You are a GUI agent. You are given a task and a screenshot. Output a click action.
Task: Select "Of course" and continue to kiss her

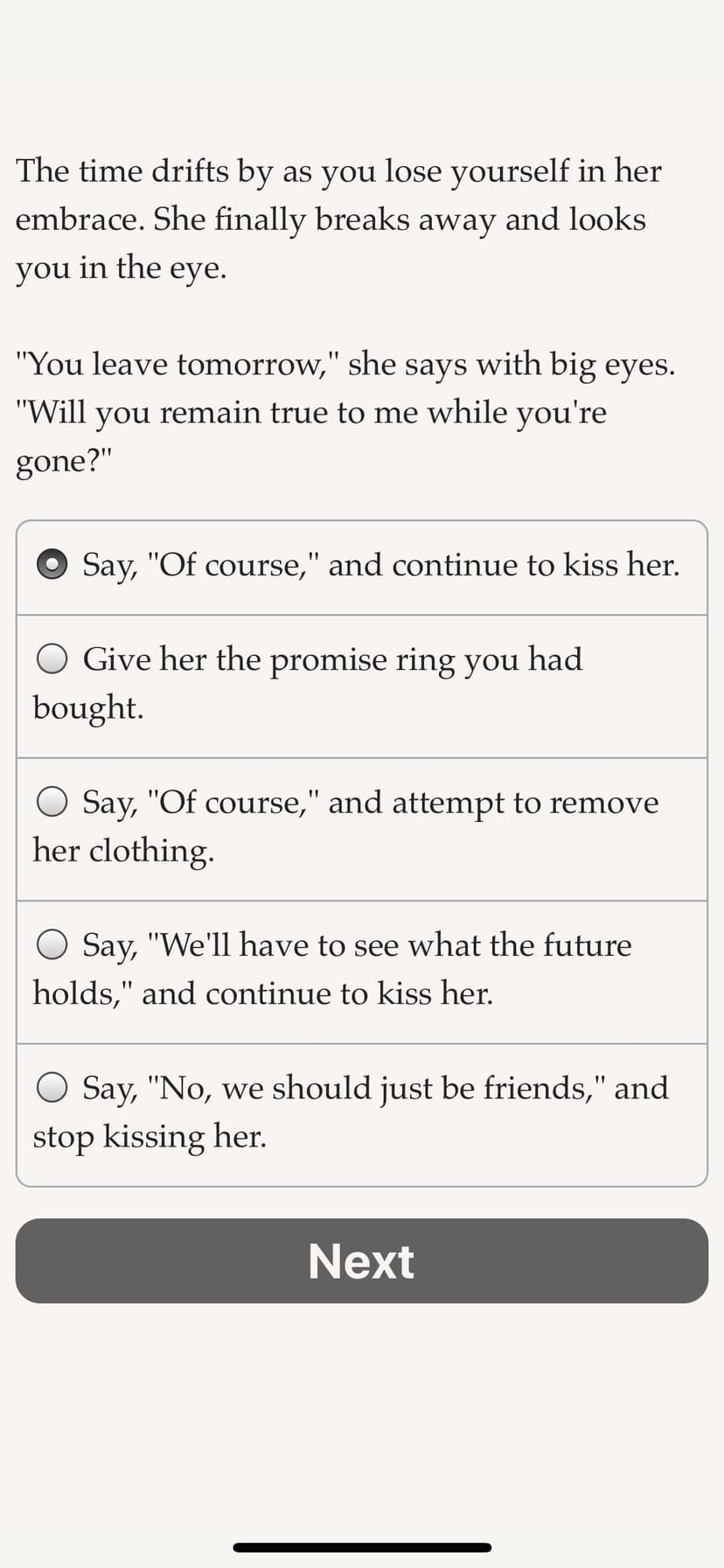pyautogui.click(x=361, y=568)
